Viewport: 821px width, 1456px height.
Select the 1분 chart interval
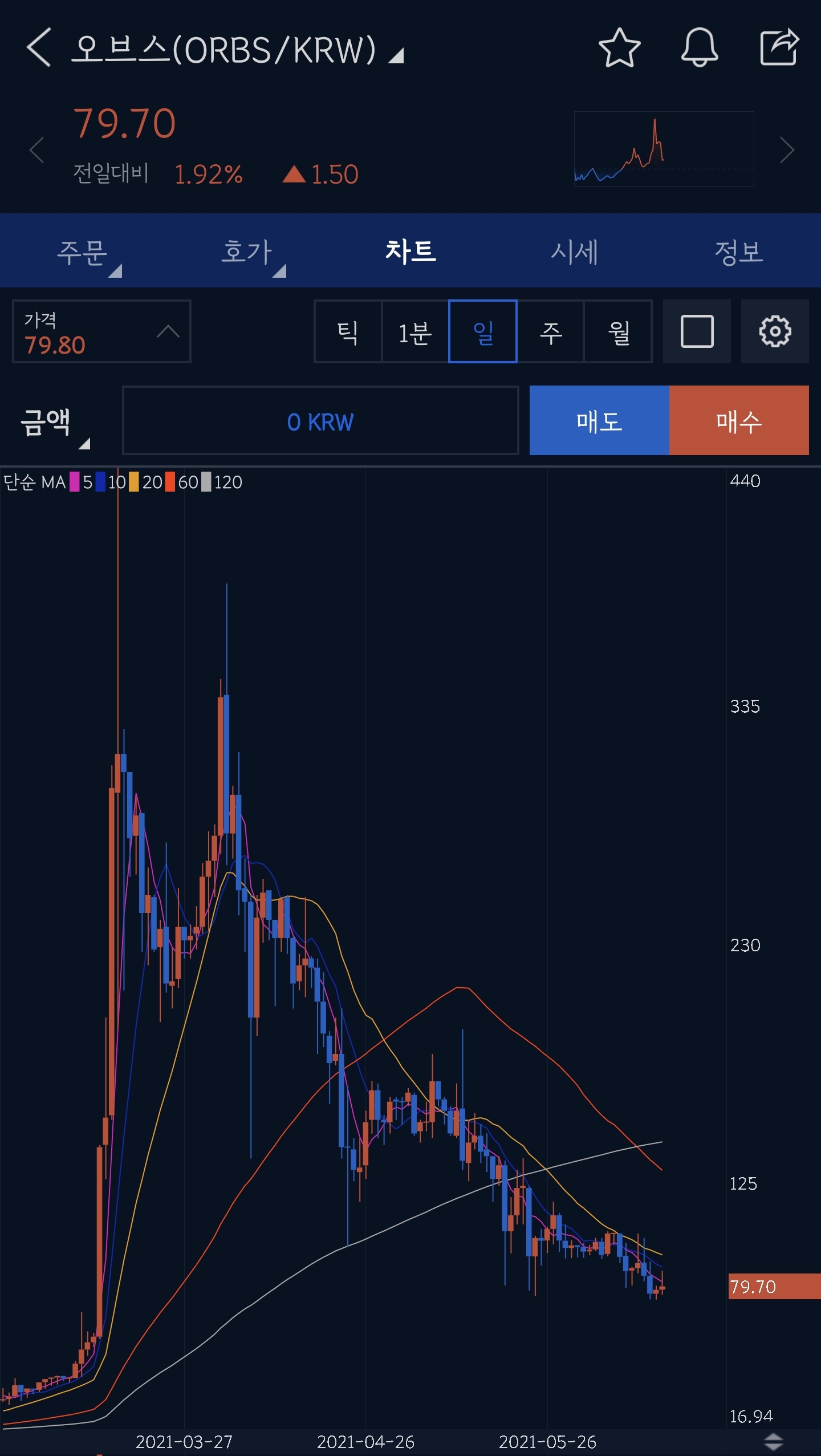[x=415, y=332]
